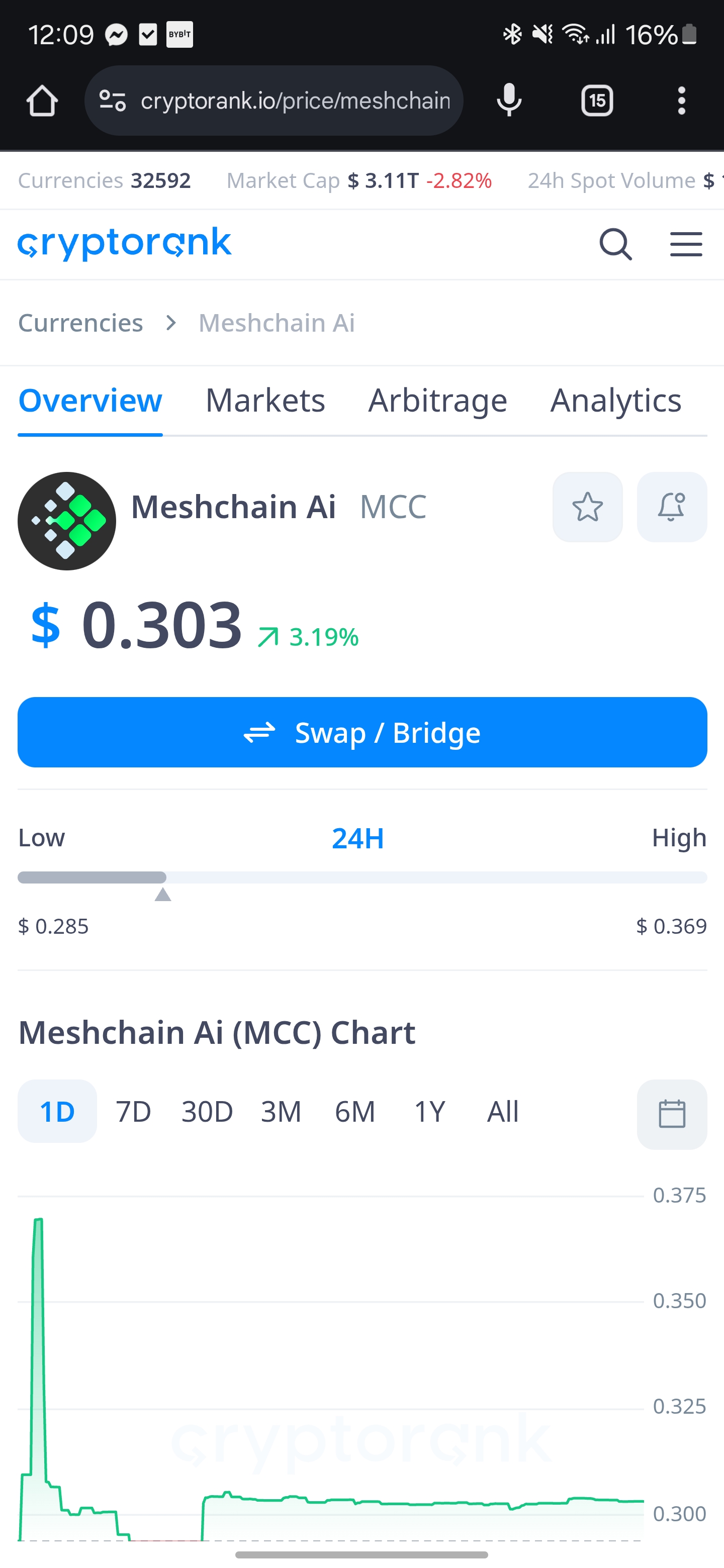
Task: Tap the browser address bar
Action: 274,101
